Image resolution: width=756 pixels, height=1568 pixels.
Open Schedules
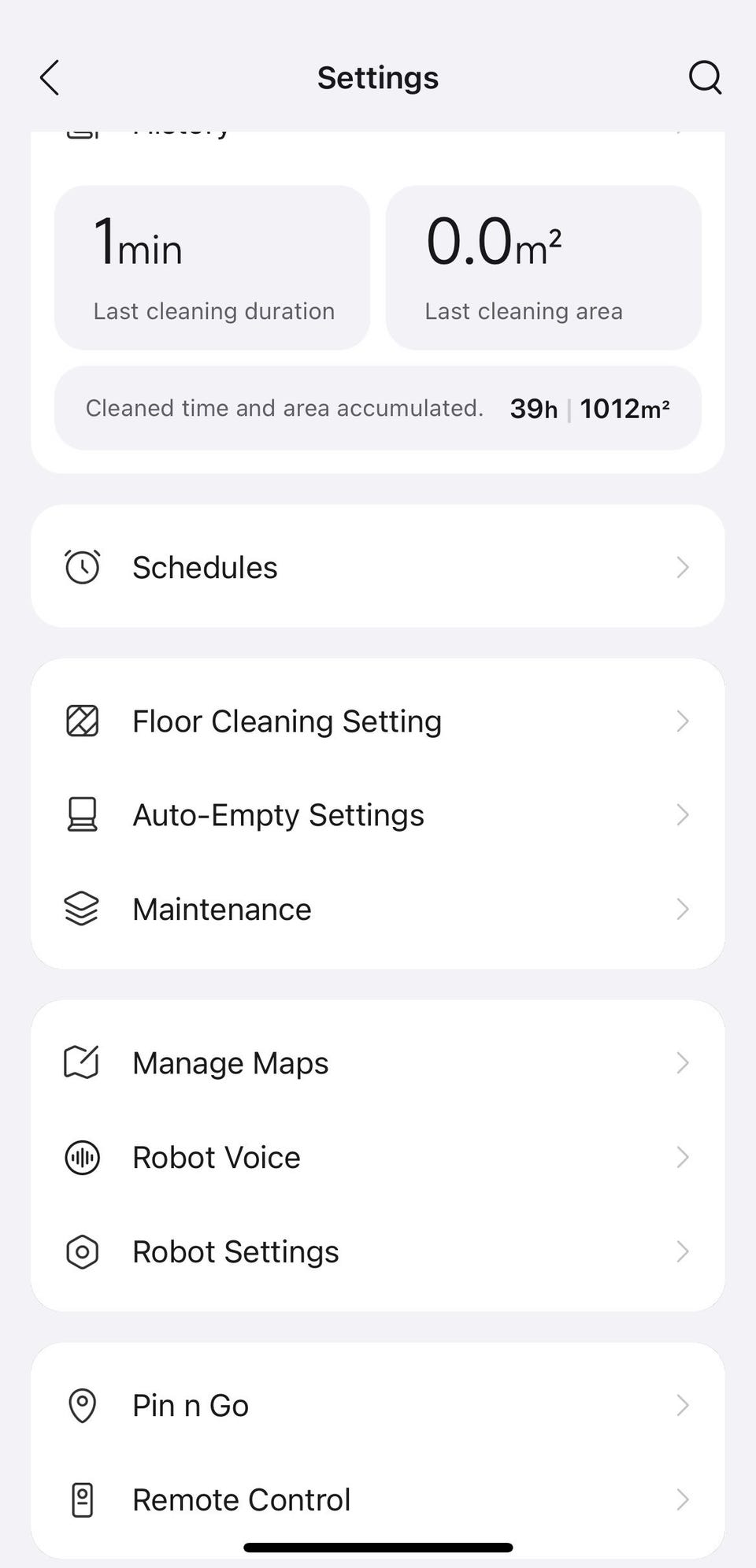coord(377,567)
